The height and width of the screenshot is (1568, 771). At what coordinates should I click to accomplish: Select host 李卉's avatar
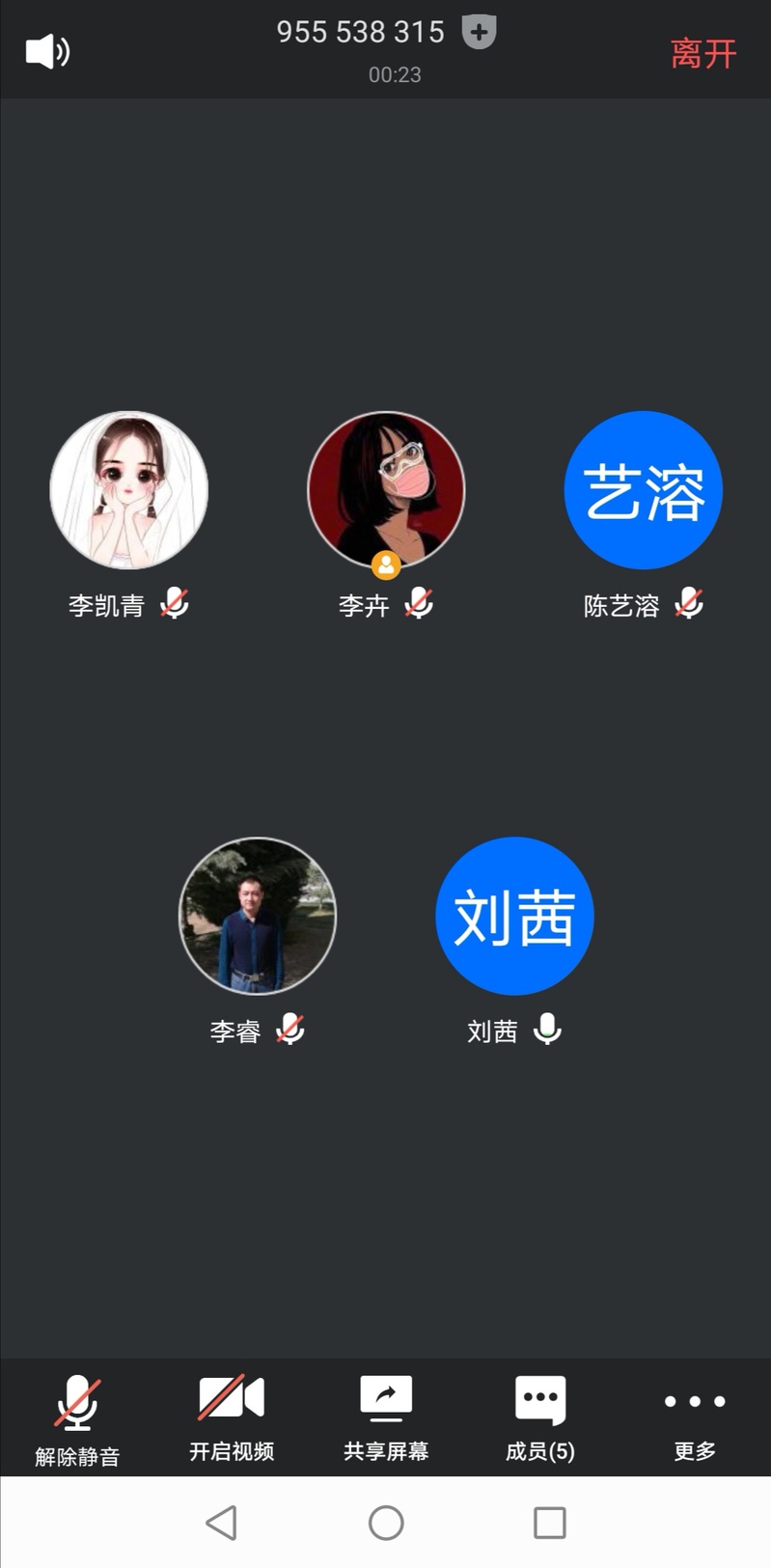pyautogui.click(x=386, y=490)
